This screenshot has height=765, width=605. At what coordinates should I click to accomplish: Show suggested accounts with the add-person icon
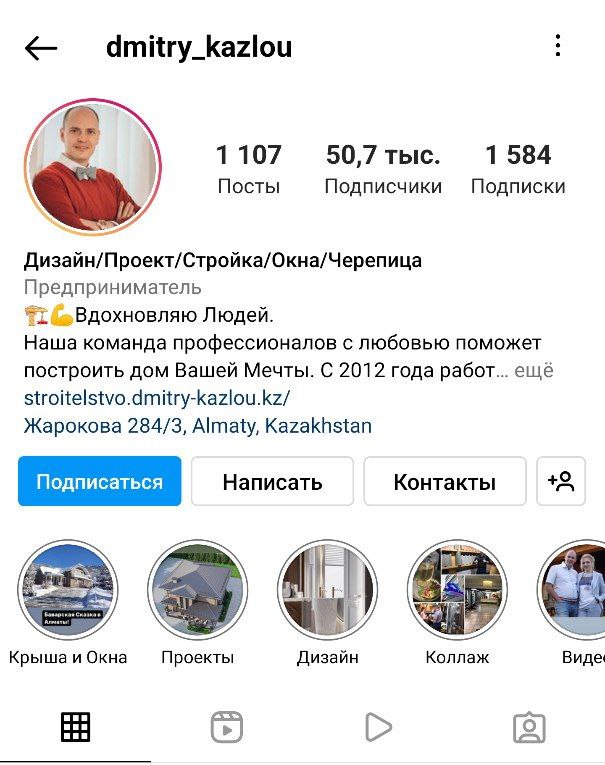point(561,482)
